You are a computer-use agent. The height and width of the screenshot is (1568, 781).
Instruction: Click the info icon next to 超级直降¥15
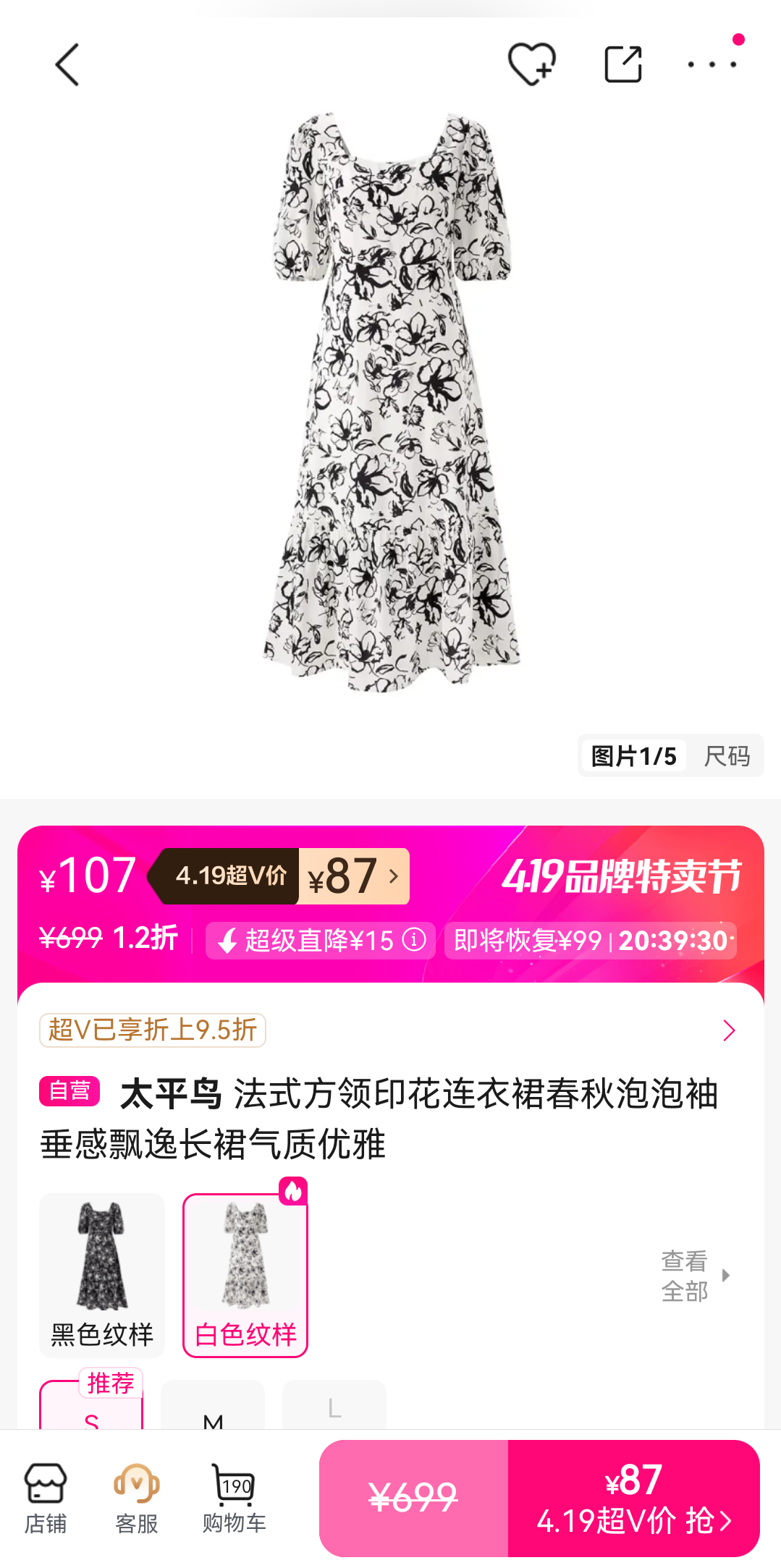pos(413,940)
